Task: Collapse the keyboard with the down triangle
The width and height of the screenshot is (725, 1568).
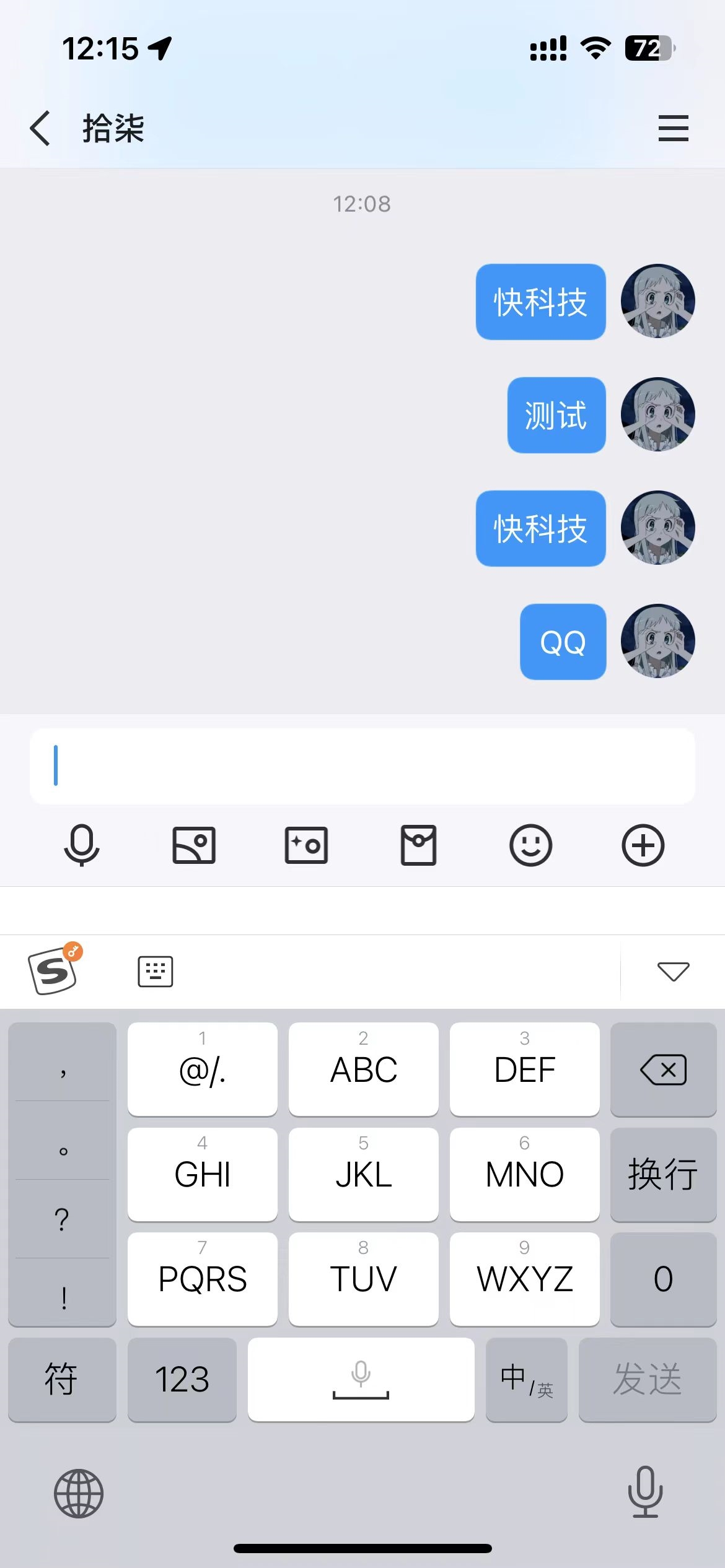Action: 673,971
